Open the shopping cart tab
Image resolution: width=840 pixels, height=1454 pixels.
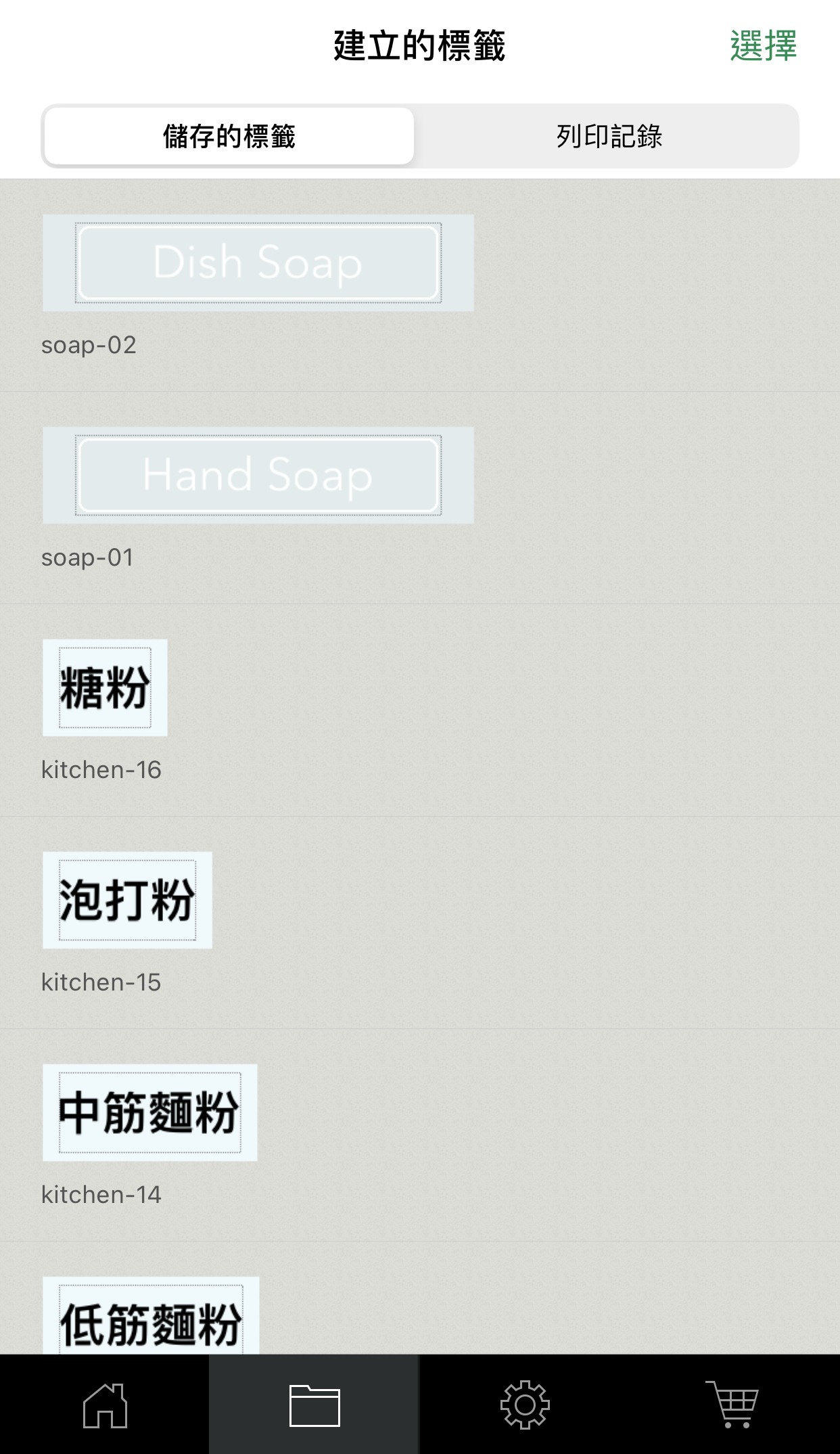point(733,1405)
